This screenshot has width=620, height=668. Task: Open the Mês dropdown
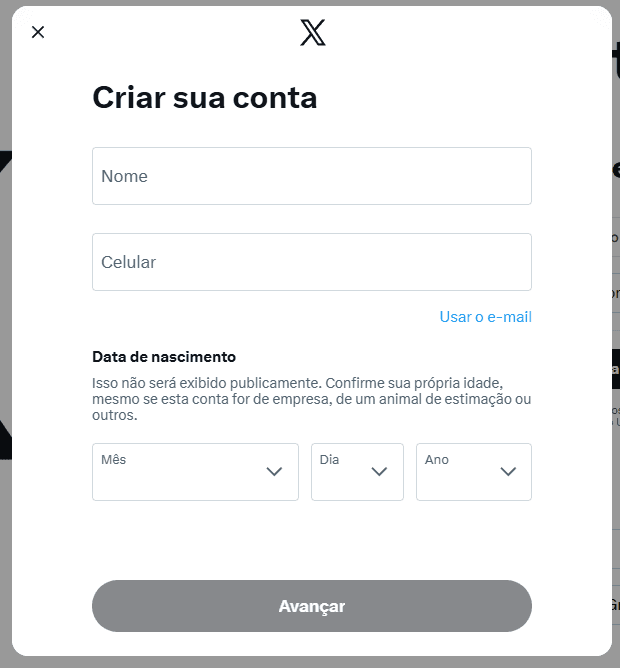195,472
